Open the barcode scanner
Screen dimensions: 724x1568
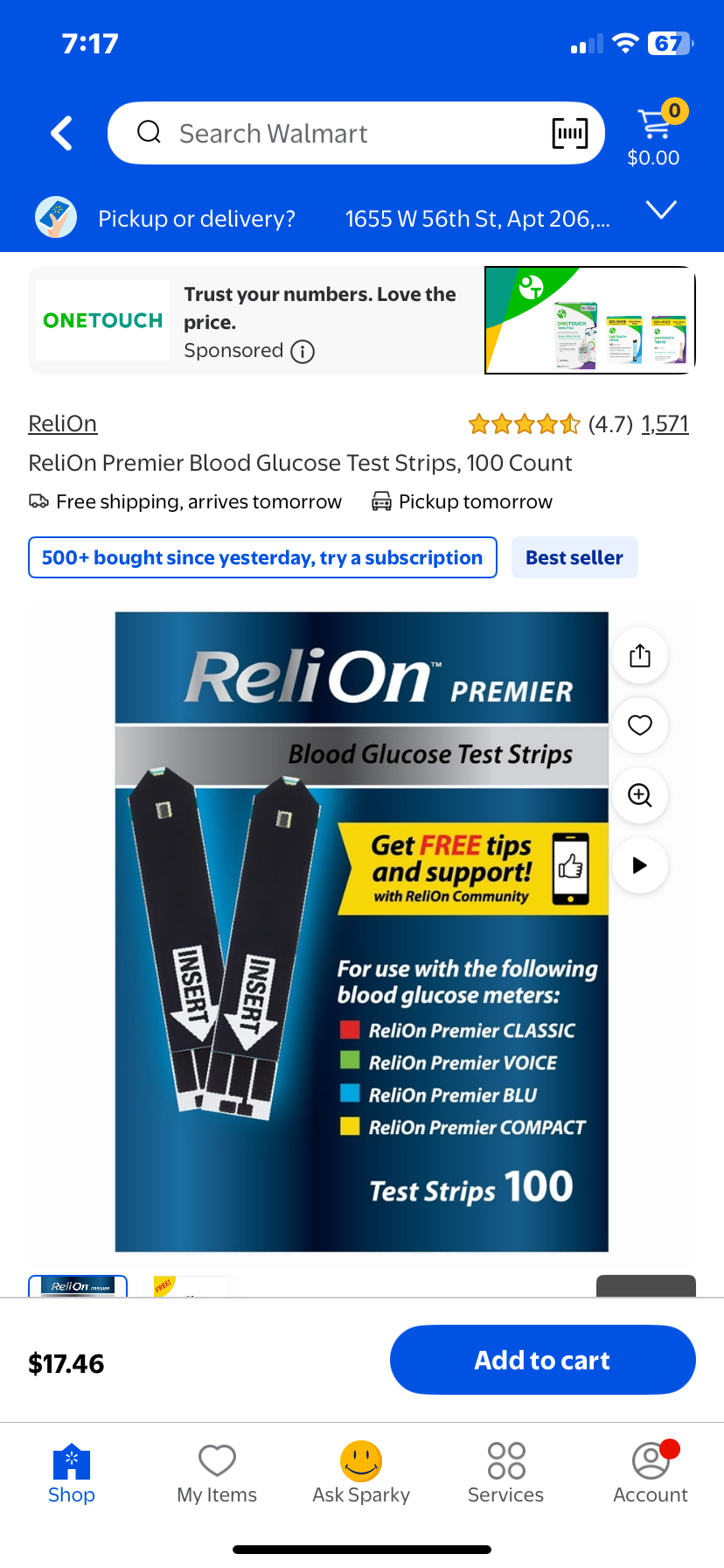[x=569, y=134]
